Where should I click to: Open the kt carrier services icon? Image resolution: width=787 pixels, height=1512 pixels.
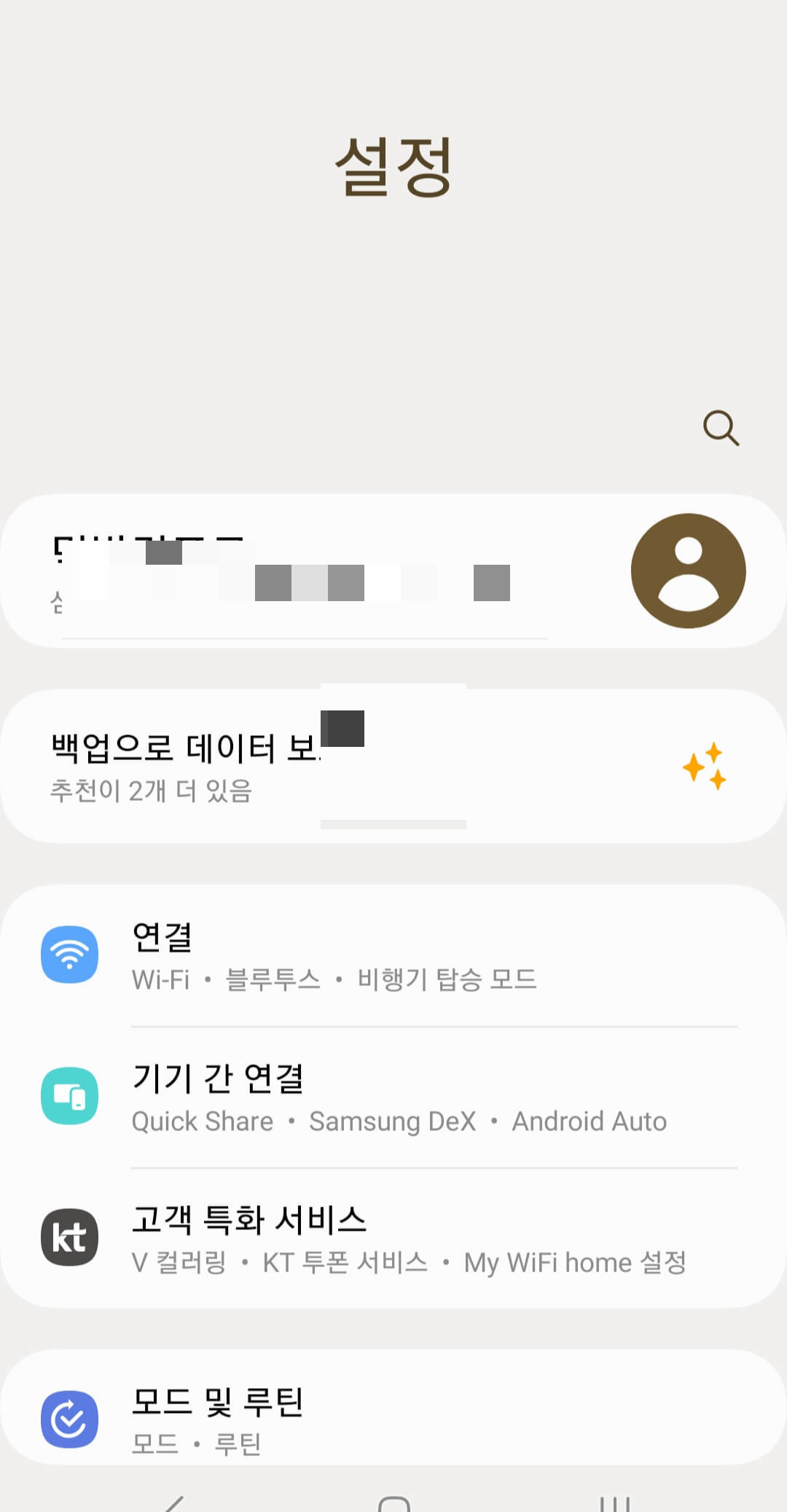[69, 1237]
